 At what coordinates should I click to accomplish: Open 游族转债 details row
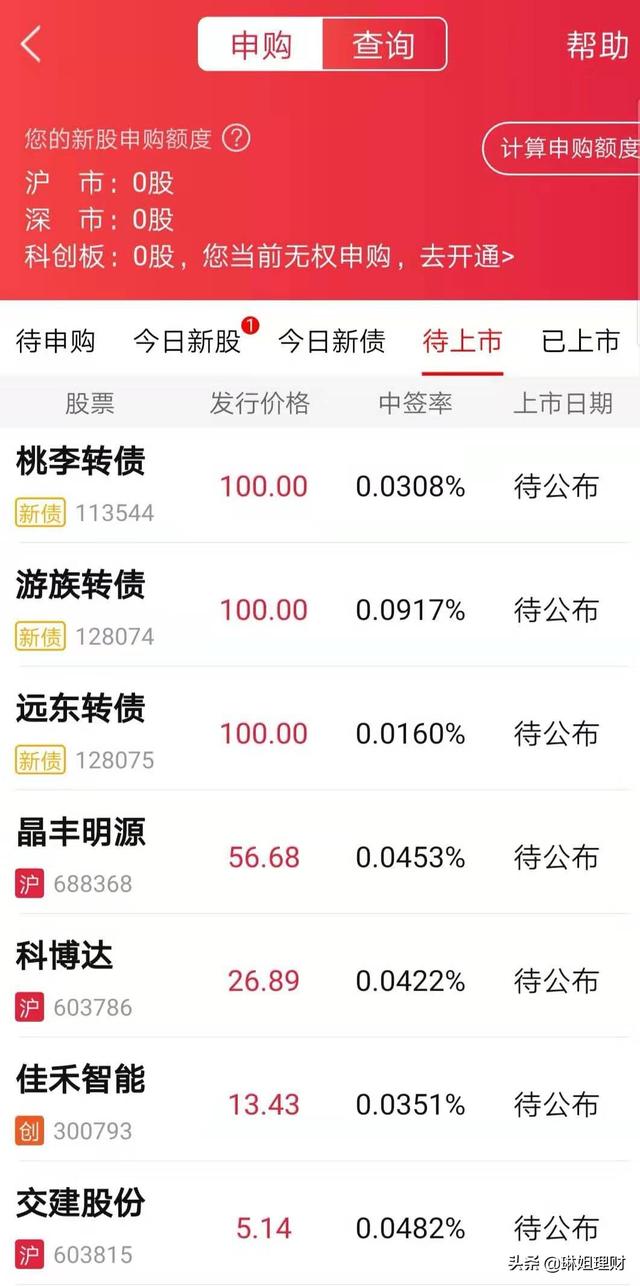320,610
